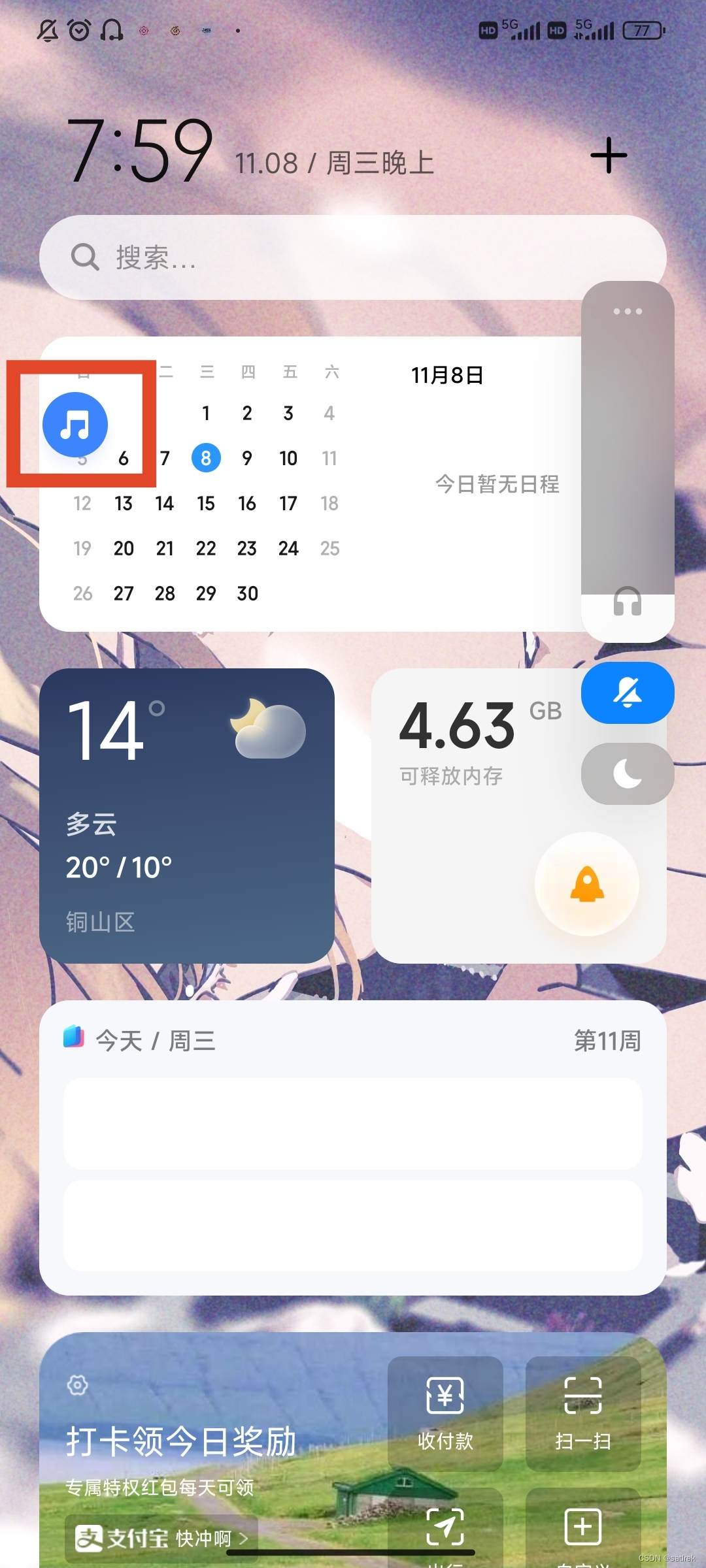The image size is (706, 1568).
Task: Open 收付款 in the Alipay widget
Action: [445, 1413]
